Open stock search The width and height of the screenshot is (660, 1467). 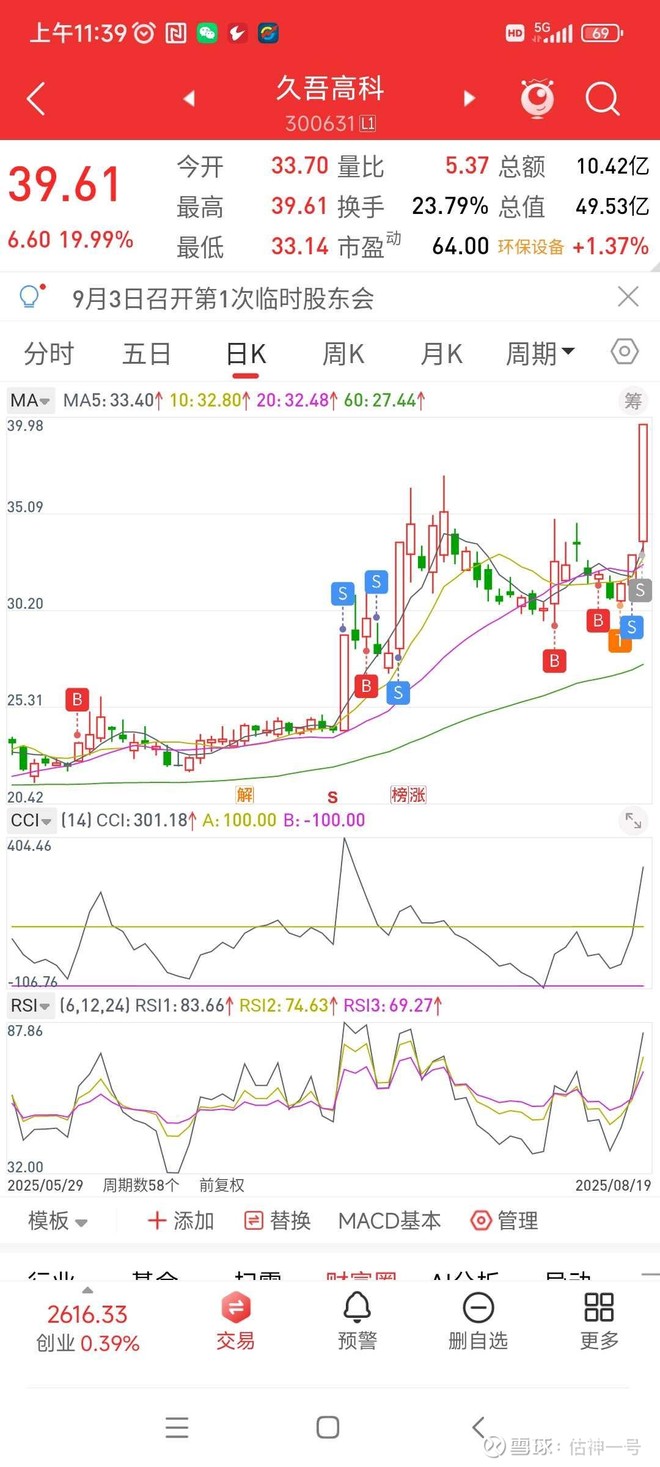[x=603, y=99]
